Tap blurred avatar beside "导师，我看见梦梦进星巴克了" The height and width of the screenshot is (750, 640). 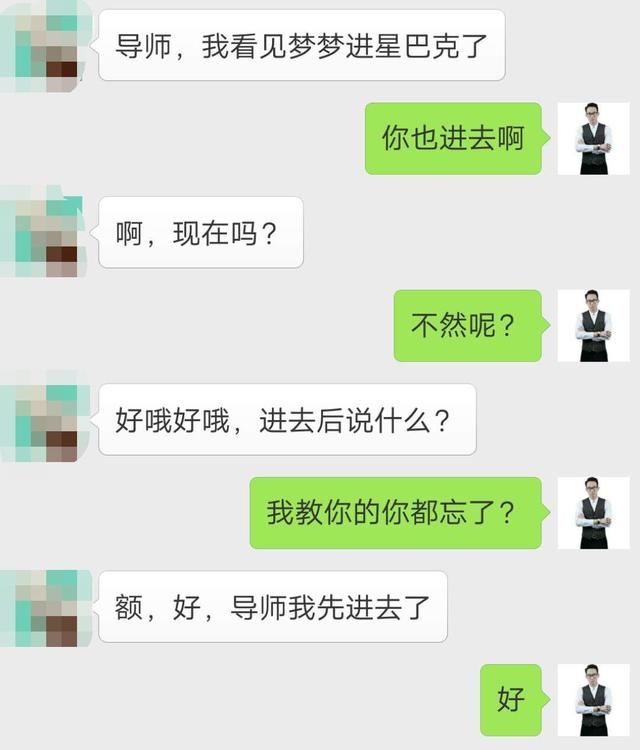point(46,46)
